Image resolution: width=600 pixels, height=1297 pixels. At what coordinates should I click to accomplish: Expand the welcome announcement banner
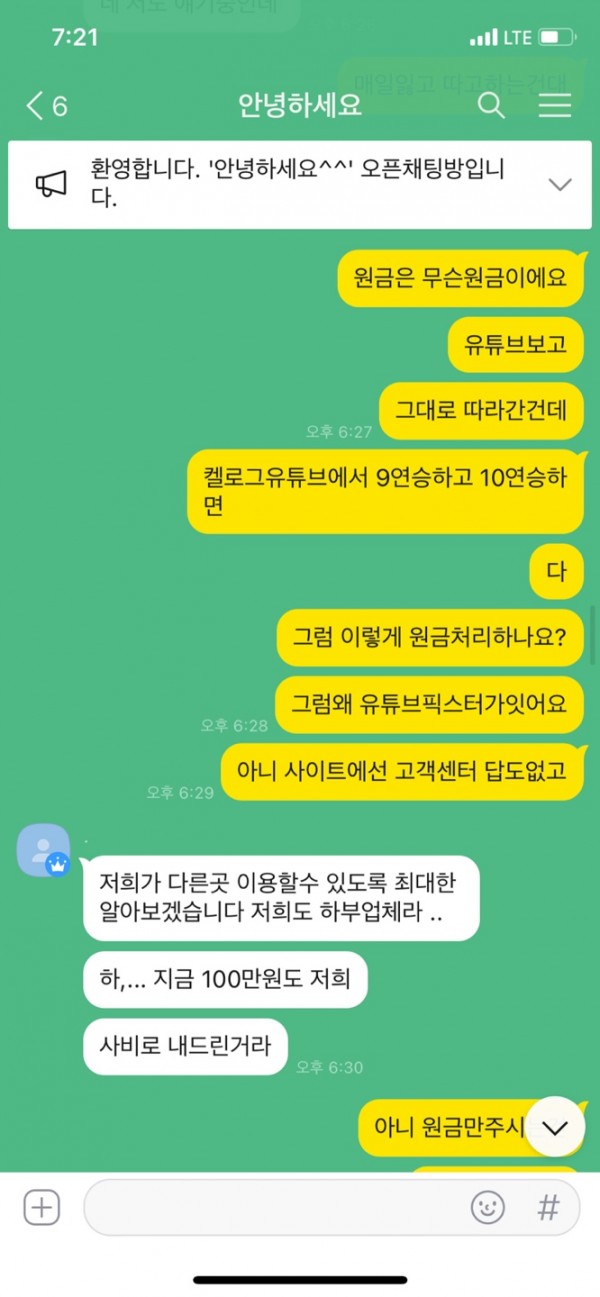point(560,184)
